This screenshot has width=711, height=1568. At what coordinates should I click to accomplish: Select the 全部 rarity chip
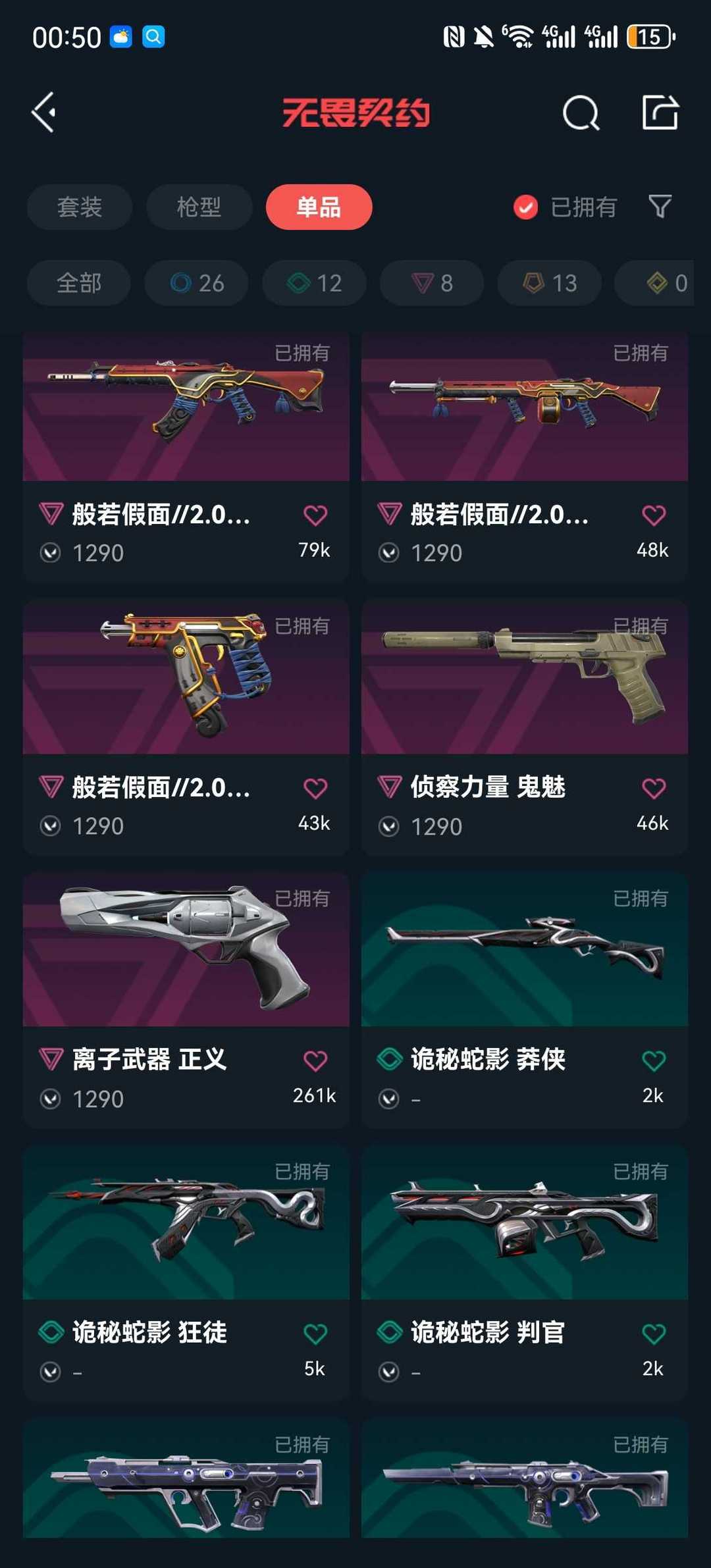click(x=79, y=283)
